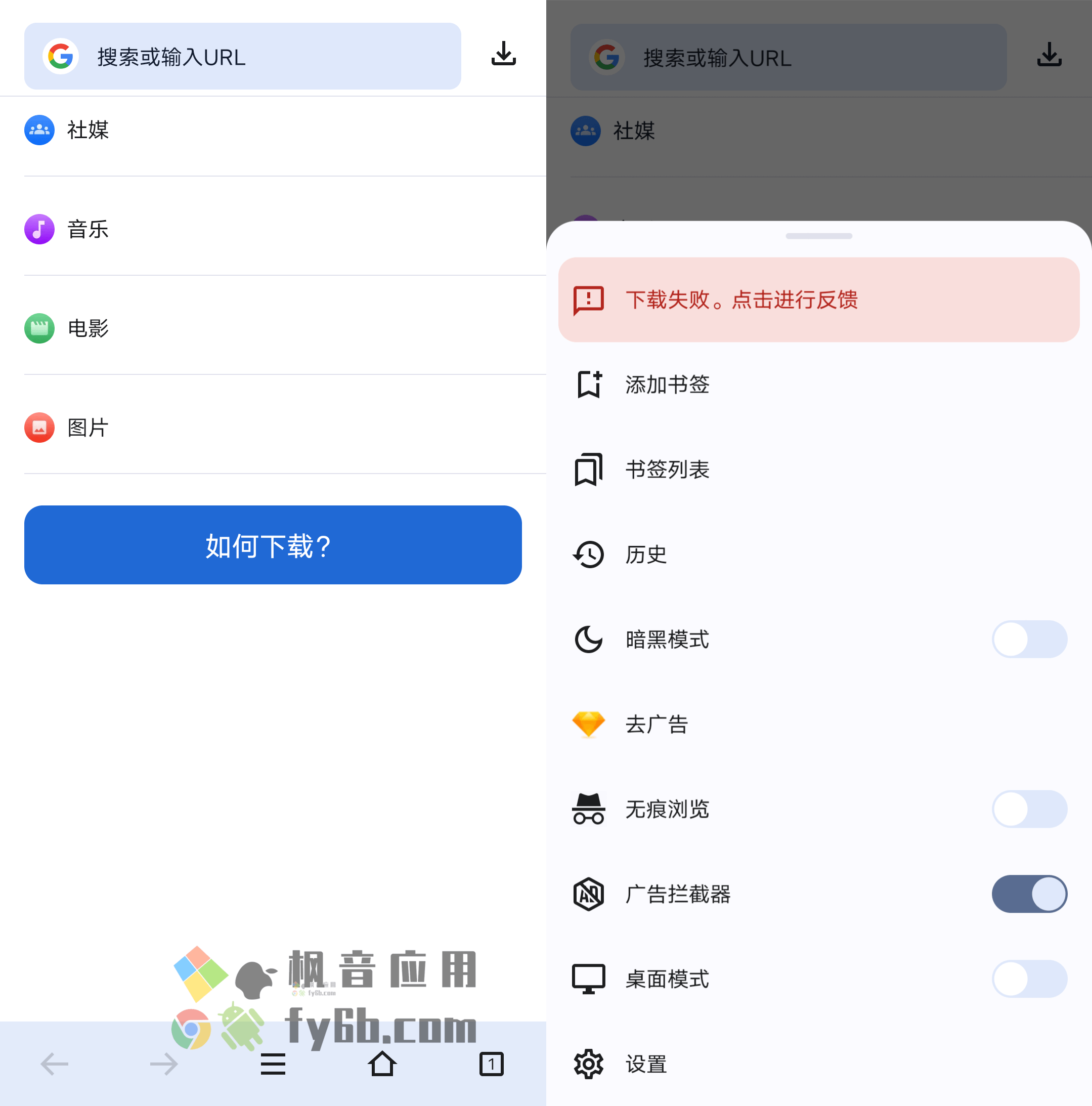Open the 社媒 category
The width and height of the screenshot is (1092, 1106).
coord(88,131)
